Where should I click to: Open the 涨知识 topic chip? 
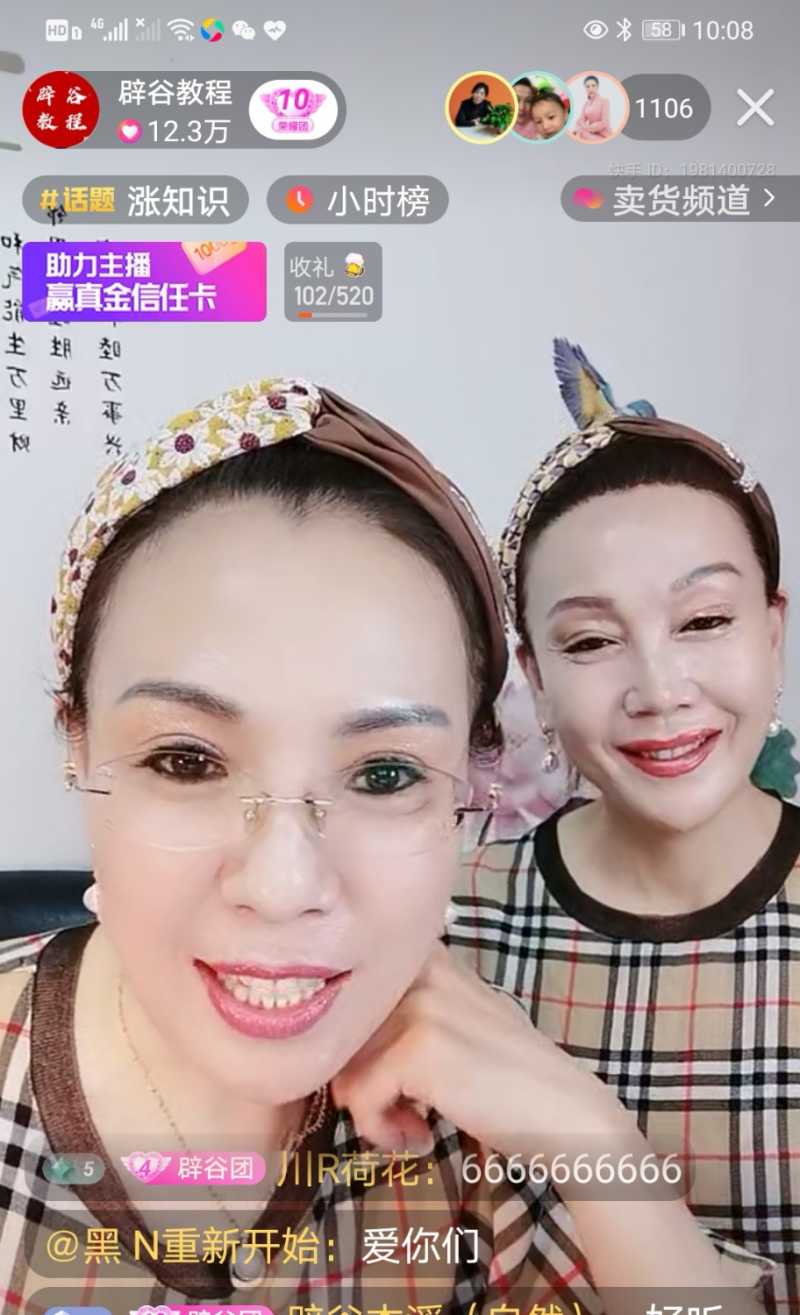[136, 200]
